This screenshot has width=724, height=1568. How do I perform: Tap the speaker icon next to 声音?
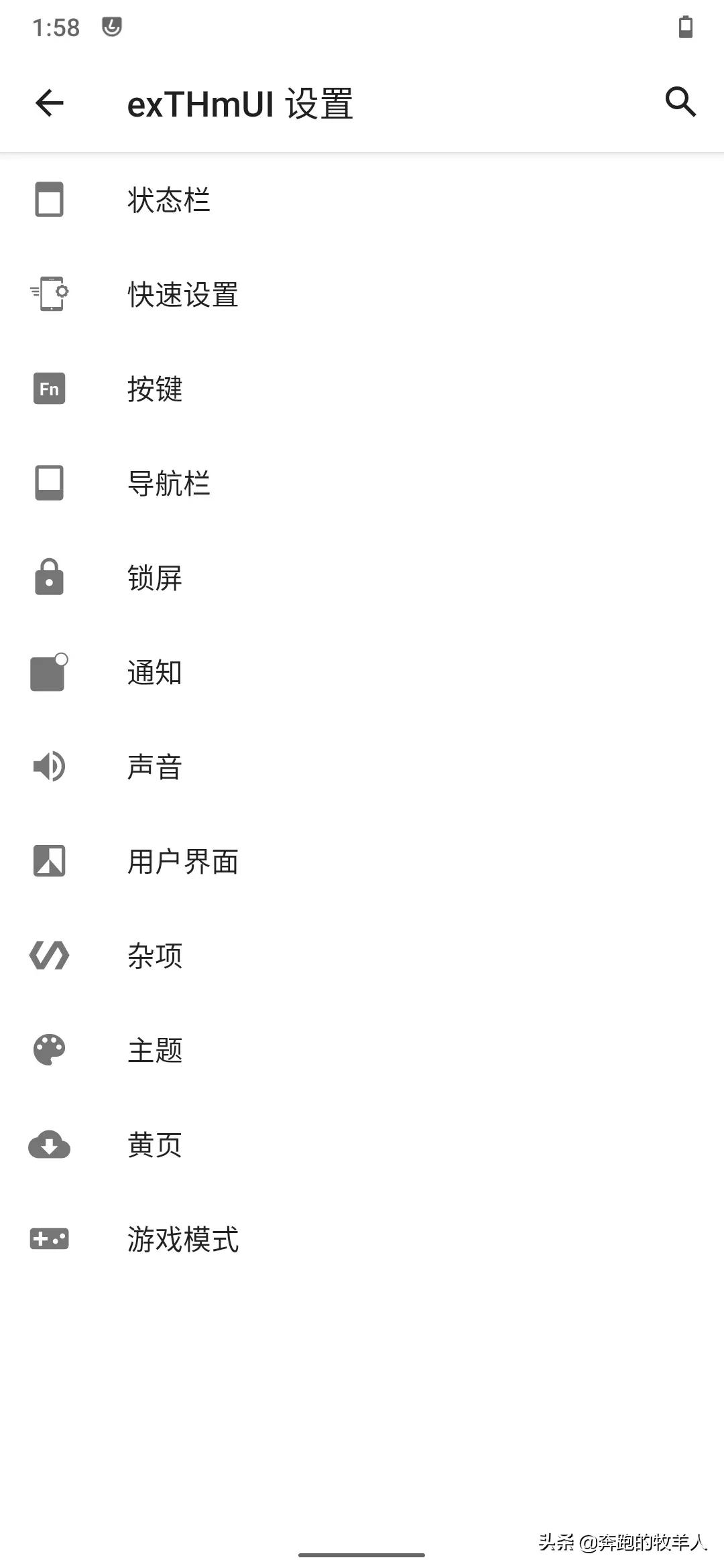(x=48, y=767)
